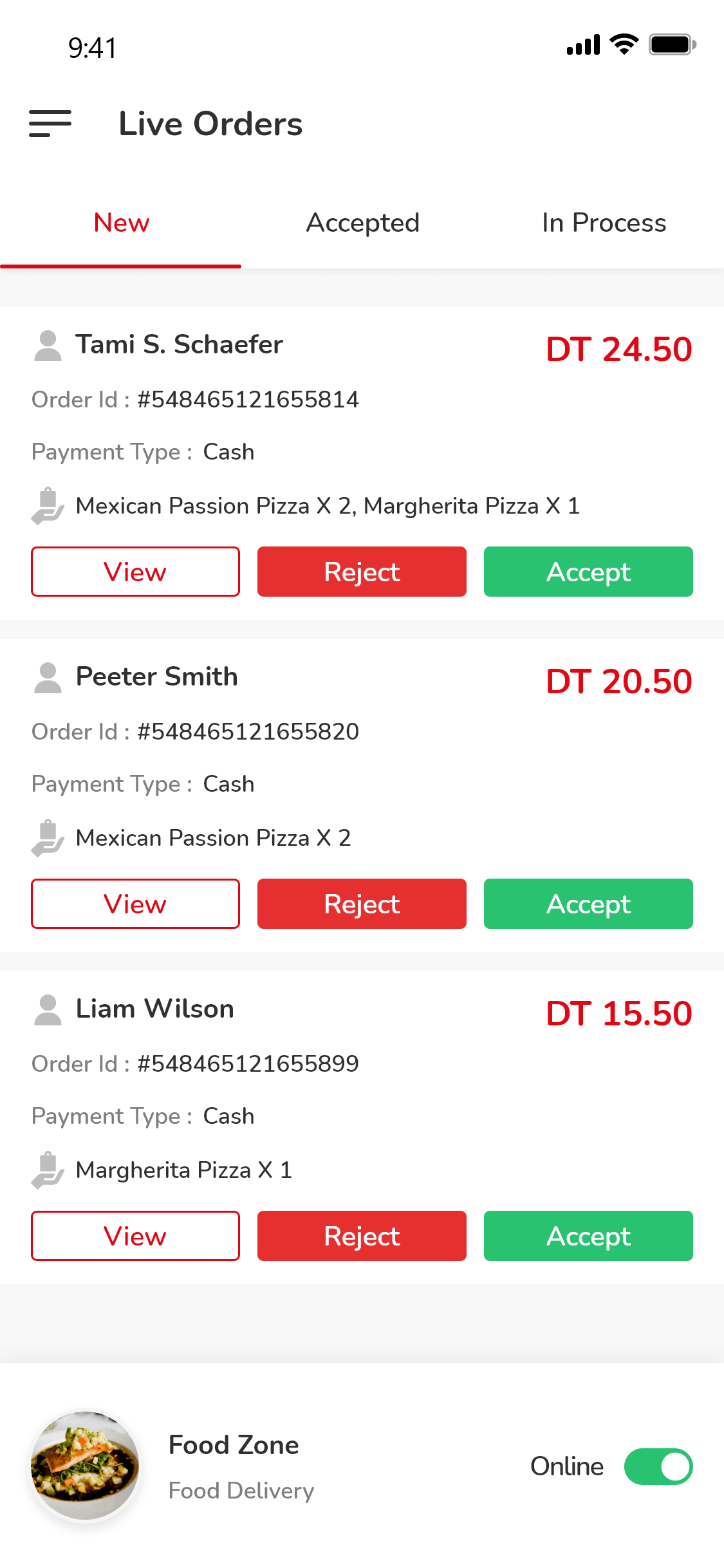Viewport: 724px width, 1568px height.
Task: Switch to the Accepted tab
Action: pos(362,223)
